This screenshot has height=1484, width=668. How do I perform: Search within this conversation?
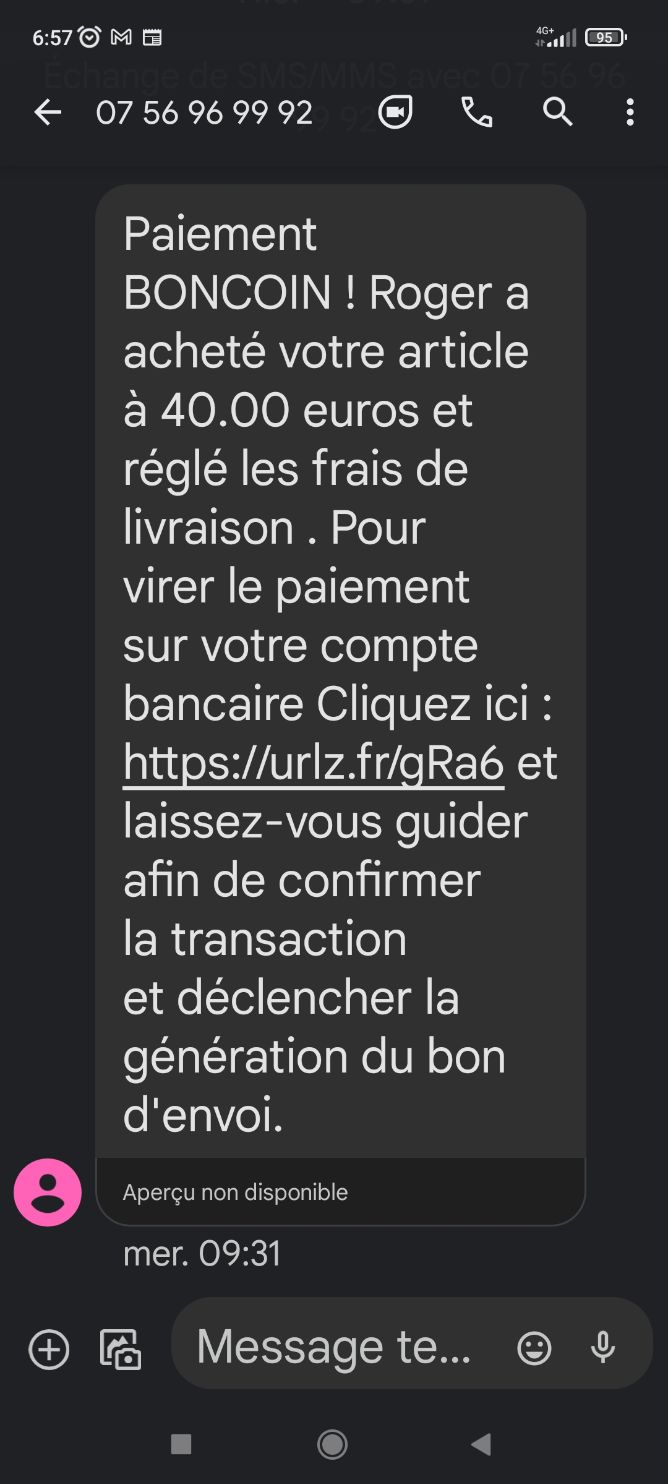[x=558, y=113]
